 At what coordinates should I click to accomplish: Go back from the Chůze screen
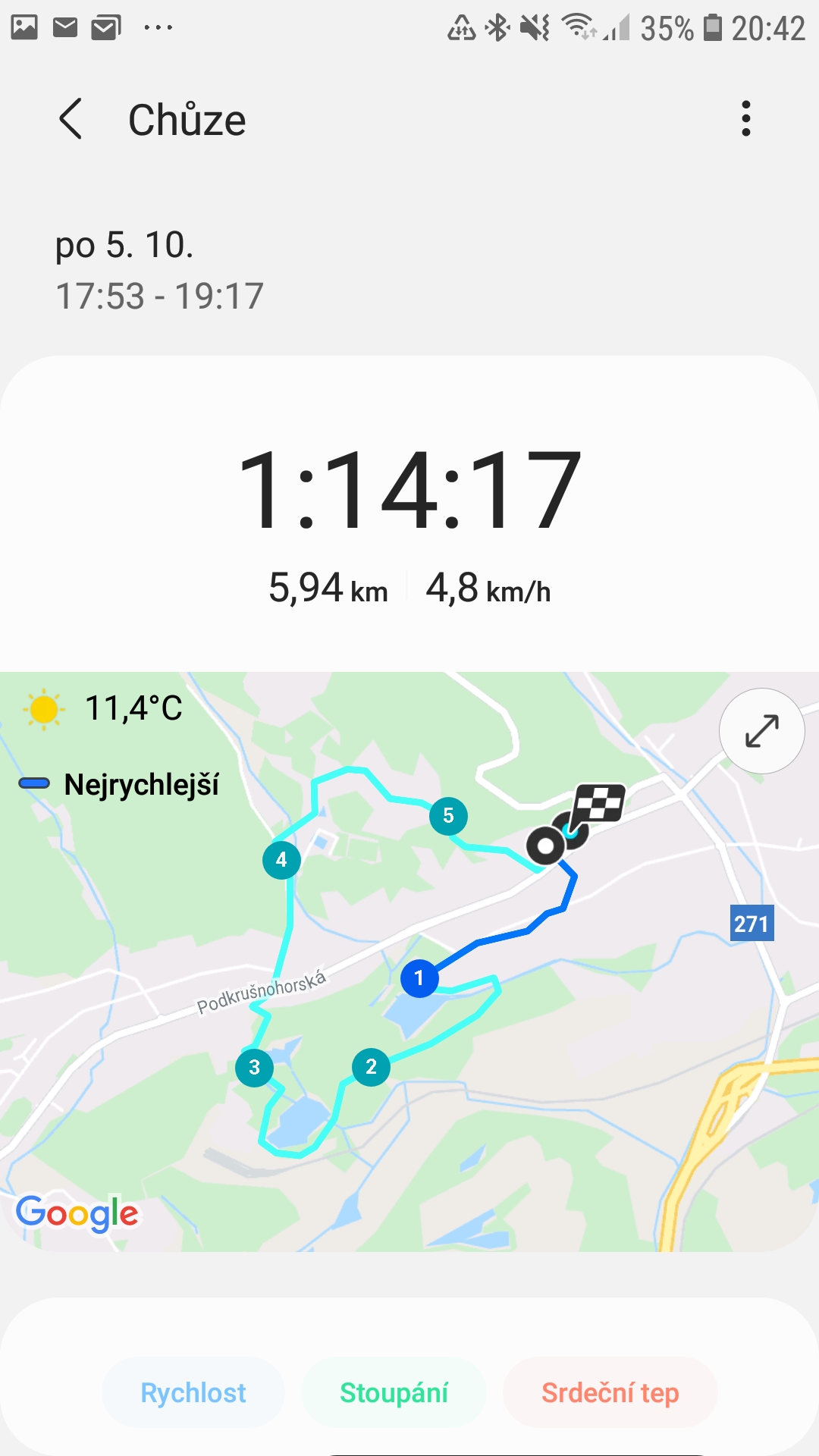coord(71,119)
